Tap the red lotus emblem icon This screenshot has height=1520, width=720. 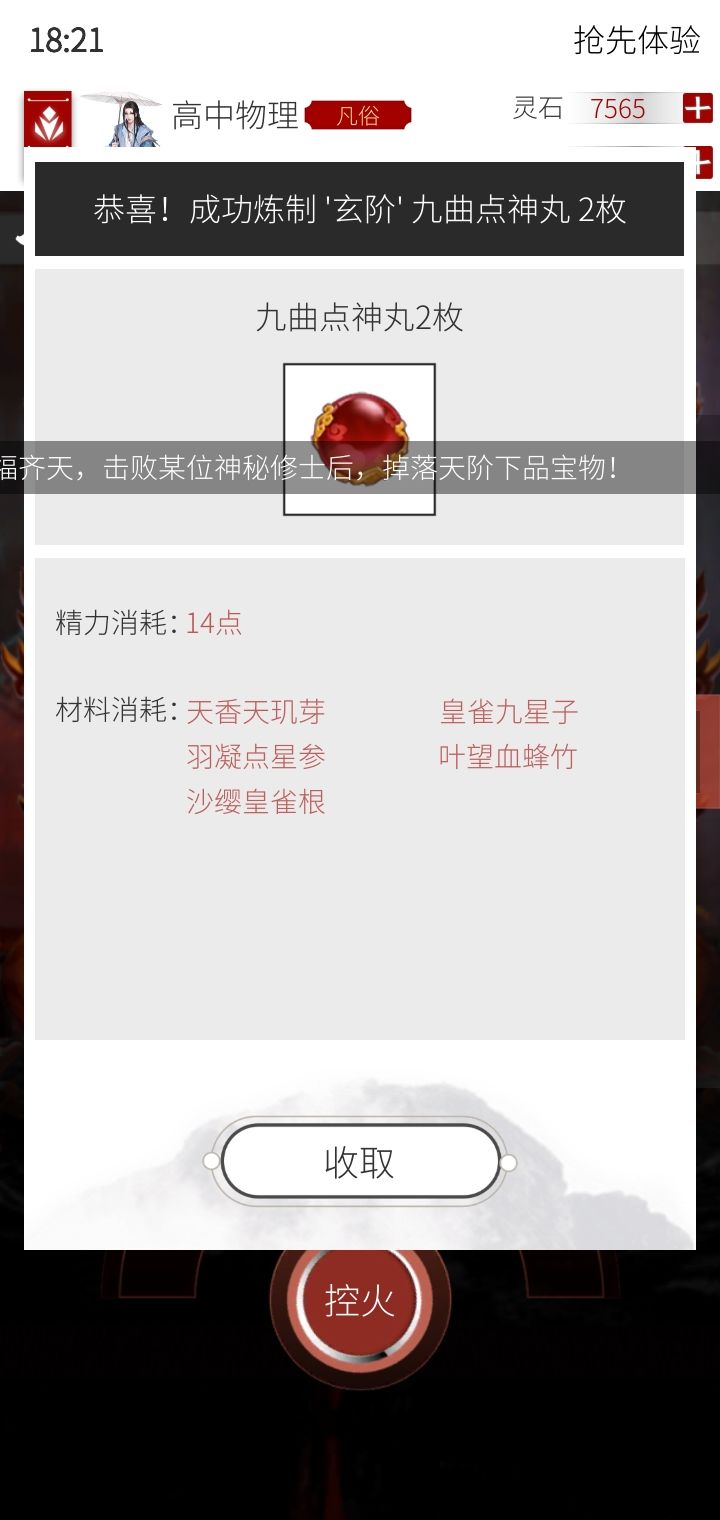[x=48, y=120]
